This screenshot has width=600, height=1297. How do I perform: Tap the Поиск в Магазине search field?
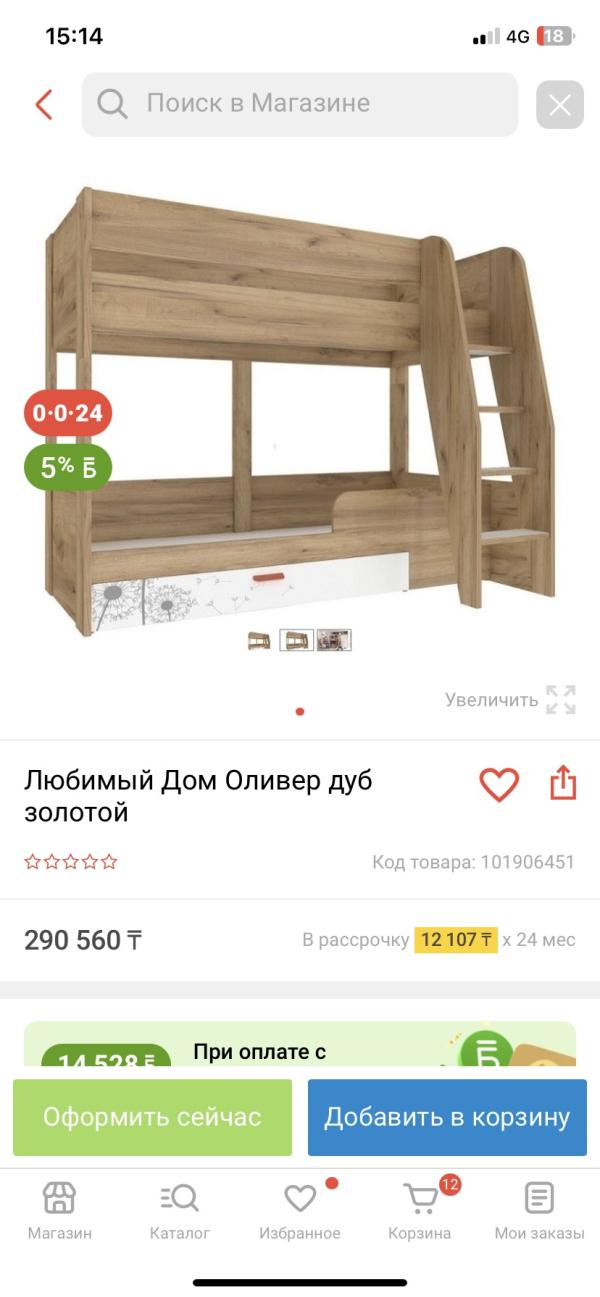[300, 104]
